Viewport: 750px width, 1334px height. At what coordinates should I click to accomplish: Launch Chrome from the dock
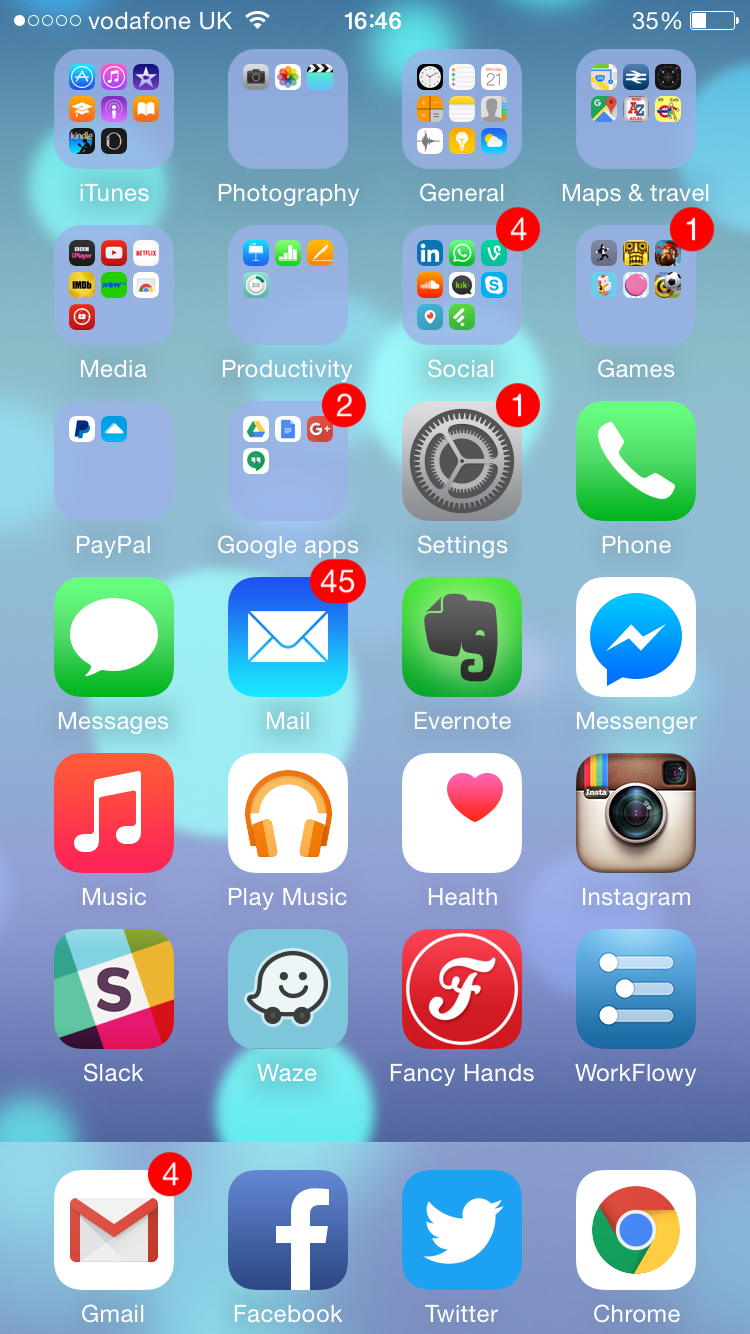pyautogui.click(x=636, y=1230)
